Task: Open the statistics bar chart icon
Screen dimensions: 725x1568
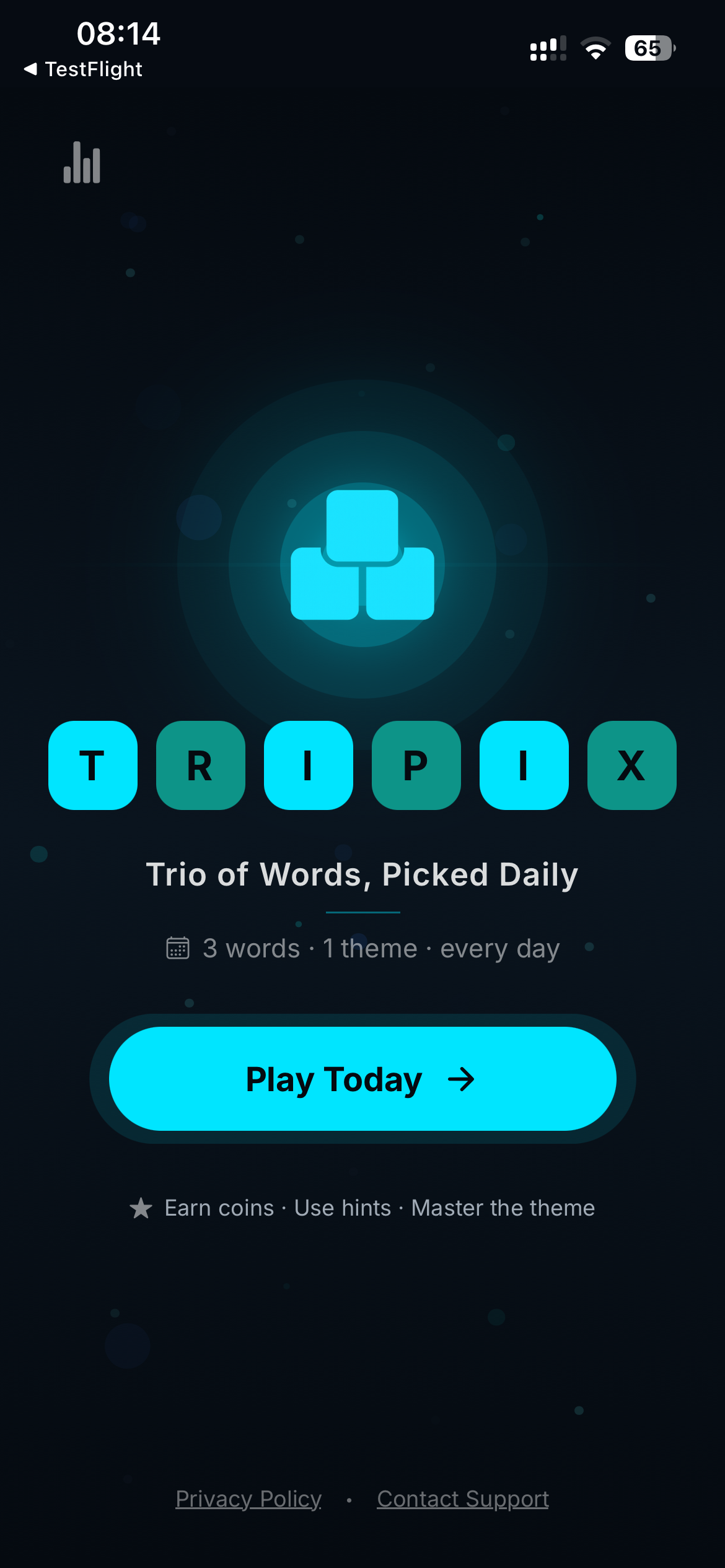Action: tap(81, 164)
